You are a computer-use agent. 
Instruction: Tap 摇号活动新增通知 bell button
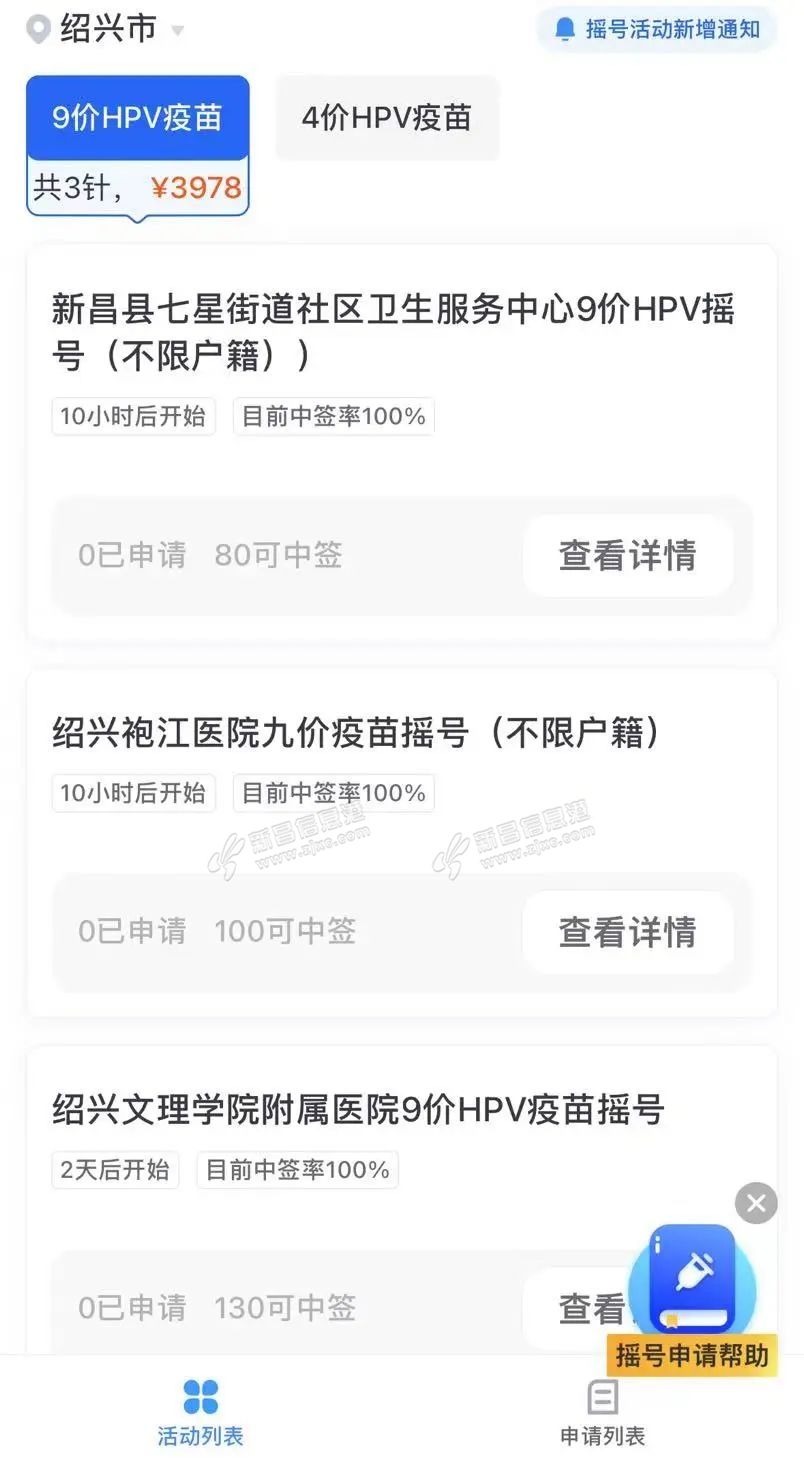tap(658, 29)
